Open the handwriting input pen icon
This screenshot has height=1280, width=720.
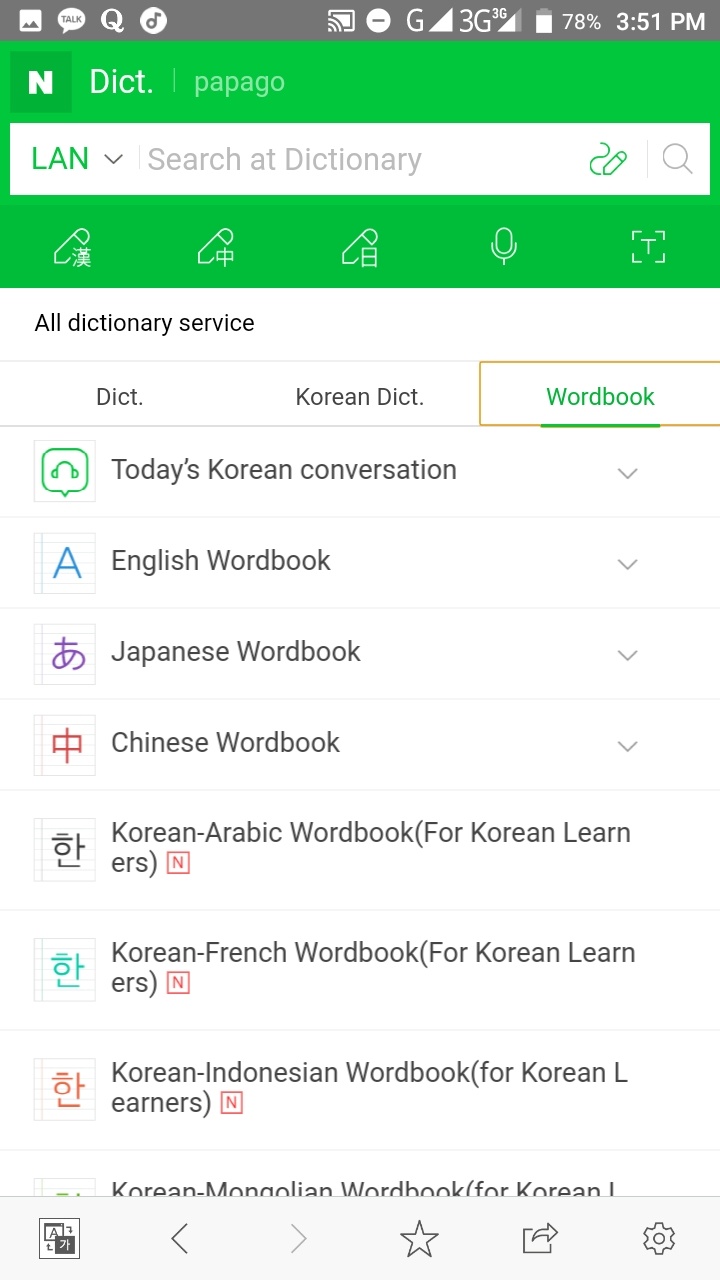point(608,160)
